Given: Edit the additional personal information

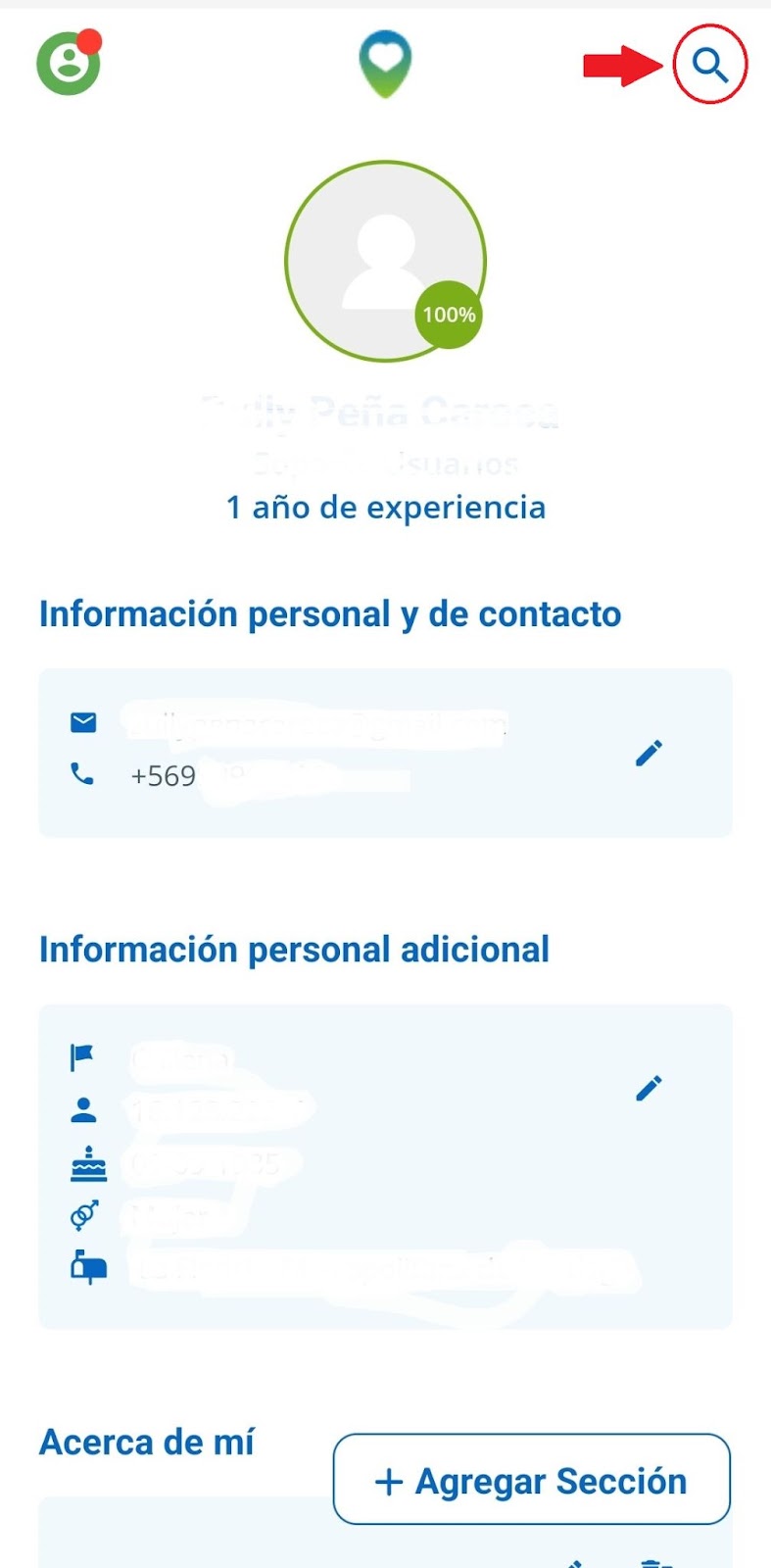Looking at the screenshot, I should 649,1088.
